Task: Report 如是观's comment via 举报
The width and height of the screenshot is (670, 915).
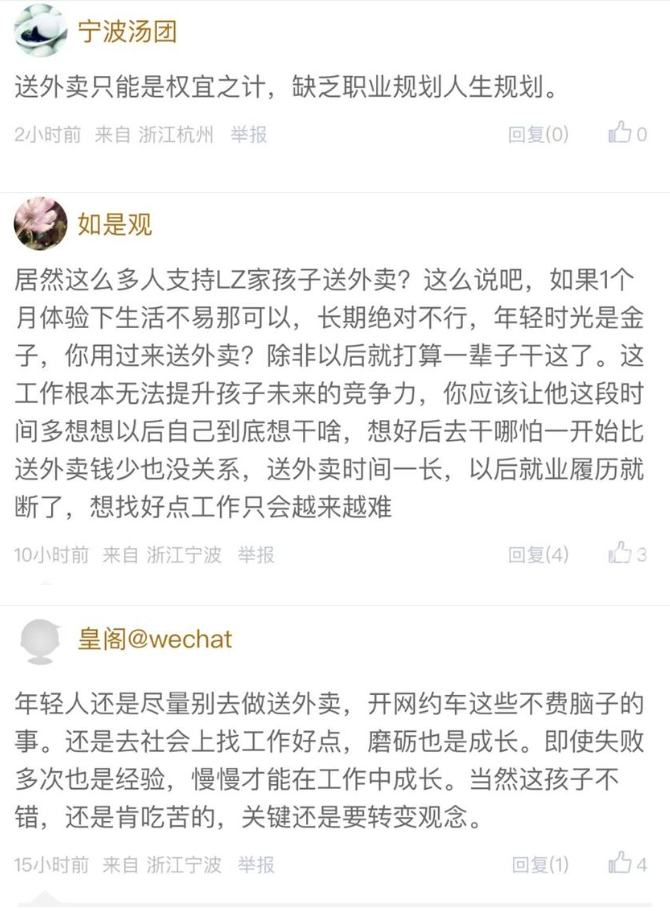Action: pyautogui.click(x=256, y=554)
